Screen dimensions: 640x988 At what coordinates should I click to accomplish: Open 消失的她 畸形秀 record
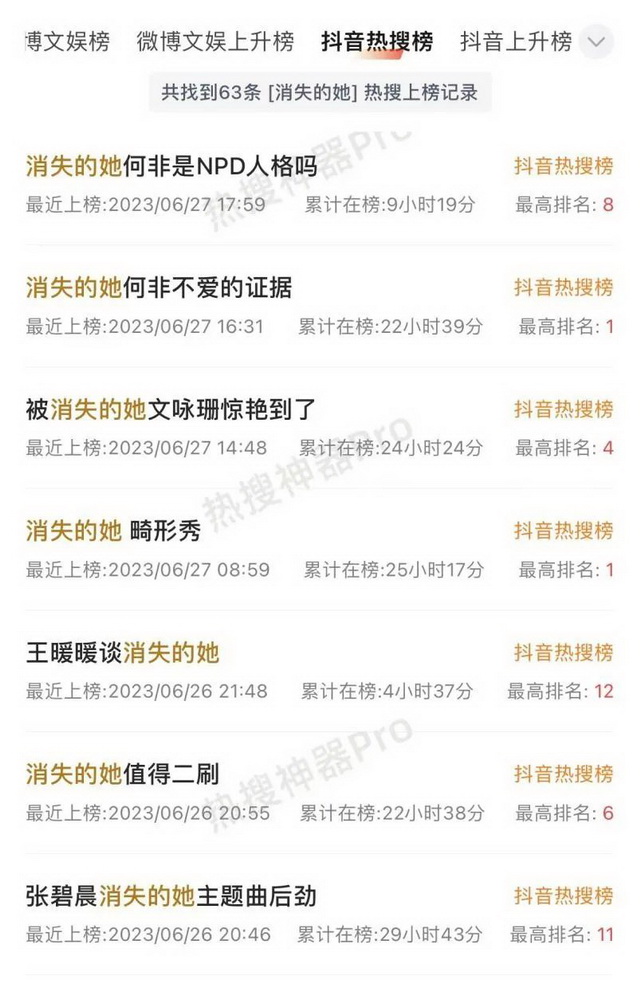(x=113, y=531)
